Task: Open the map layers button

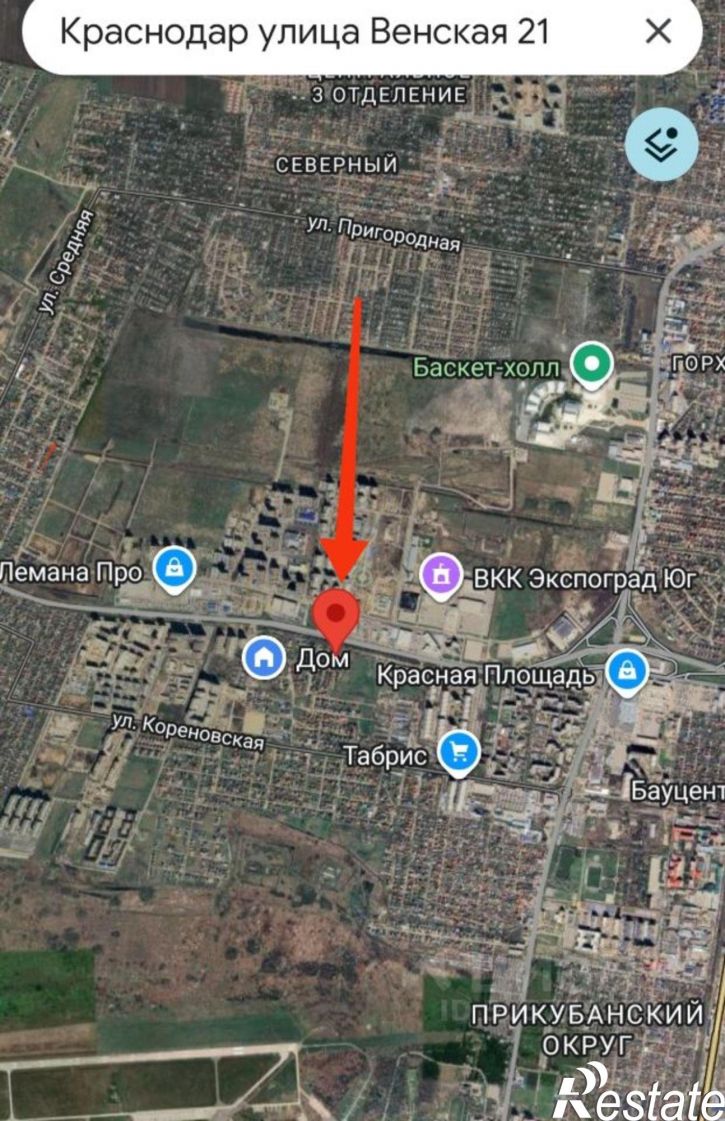Action: point(661,146)
